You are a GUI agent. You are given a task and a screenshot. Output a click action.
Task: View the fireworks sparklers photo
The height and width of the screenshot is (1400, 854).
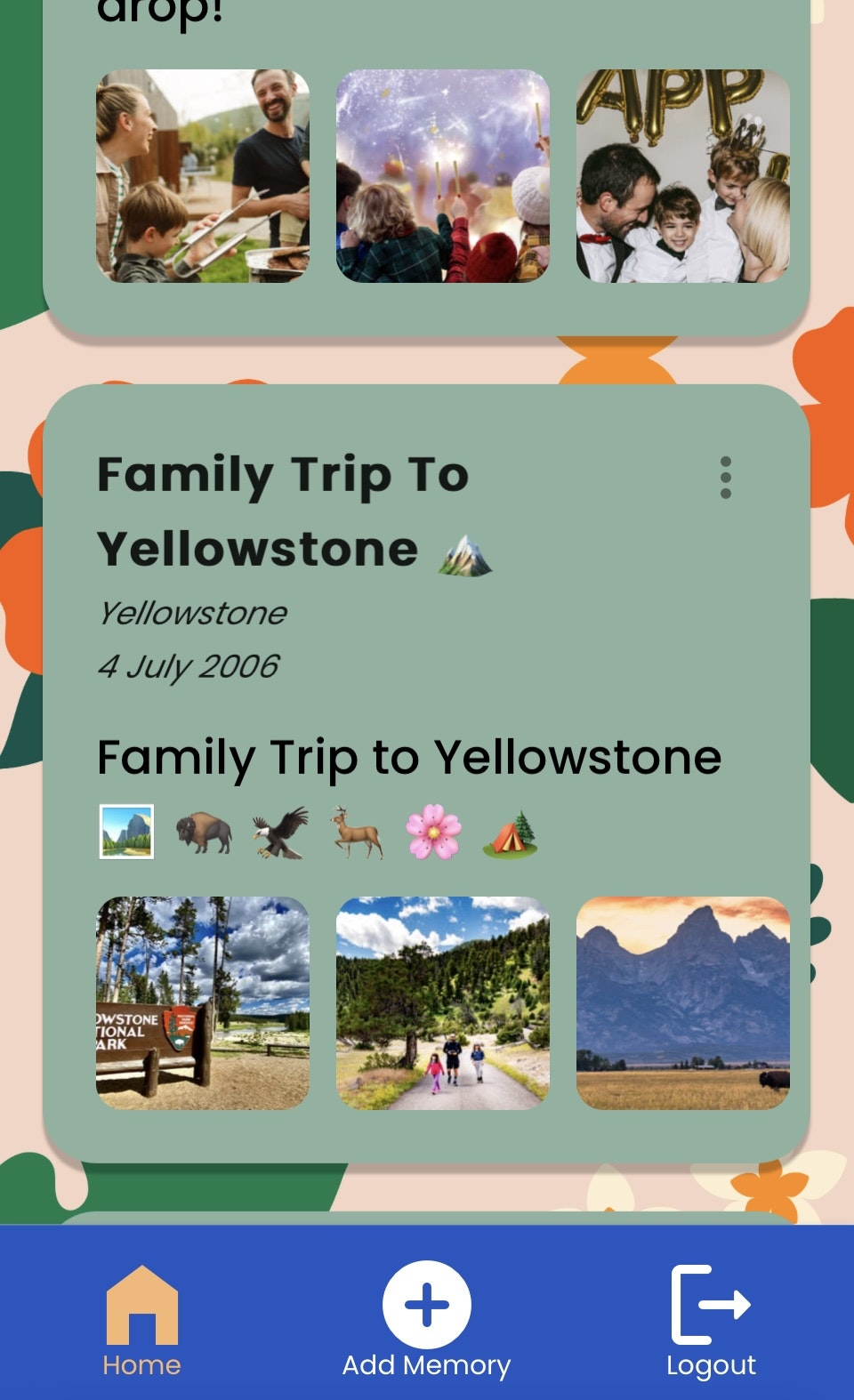[x=443, y=176]
